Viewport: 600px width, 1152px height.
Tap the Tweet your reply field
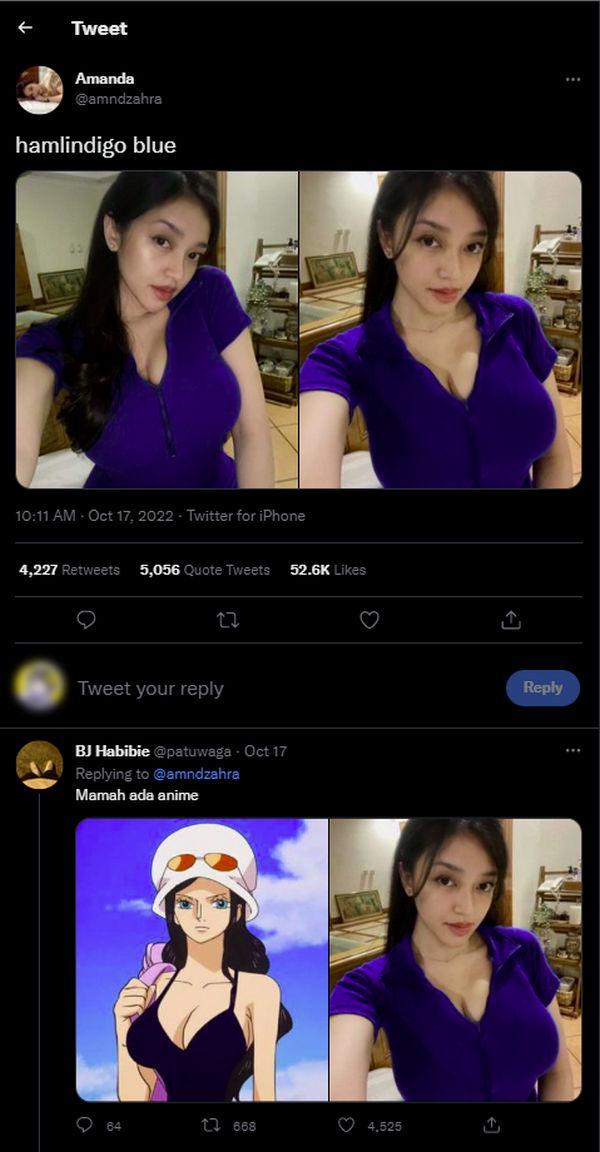(x=250, y=688)
